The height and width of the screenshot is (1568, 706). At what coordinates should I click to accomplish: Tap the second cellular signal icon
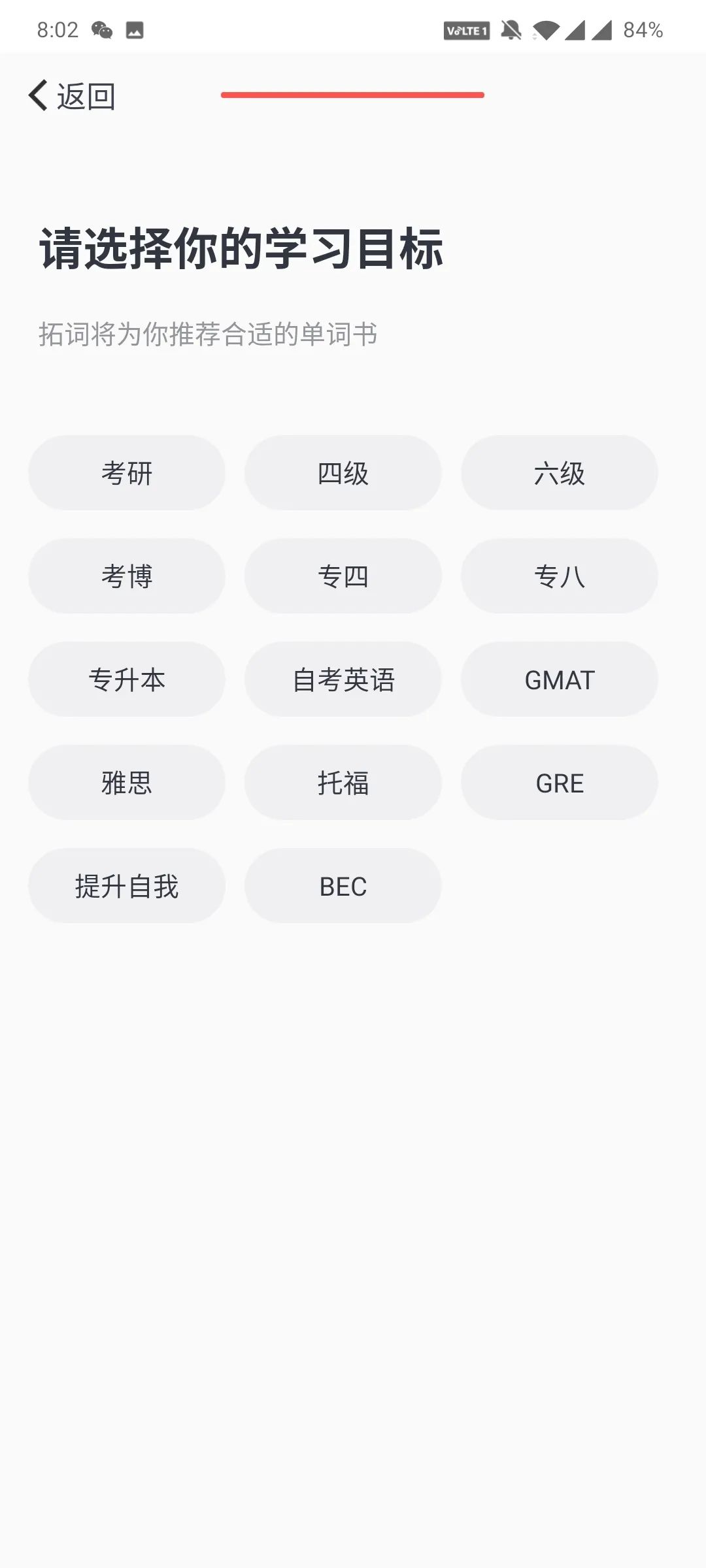[601, 29]
